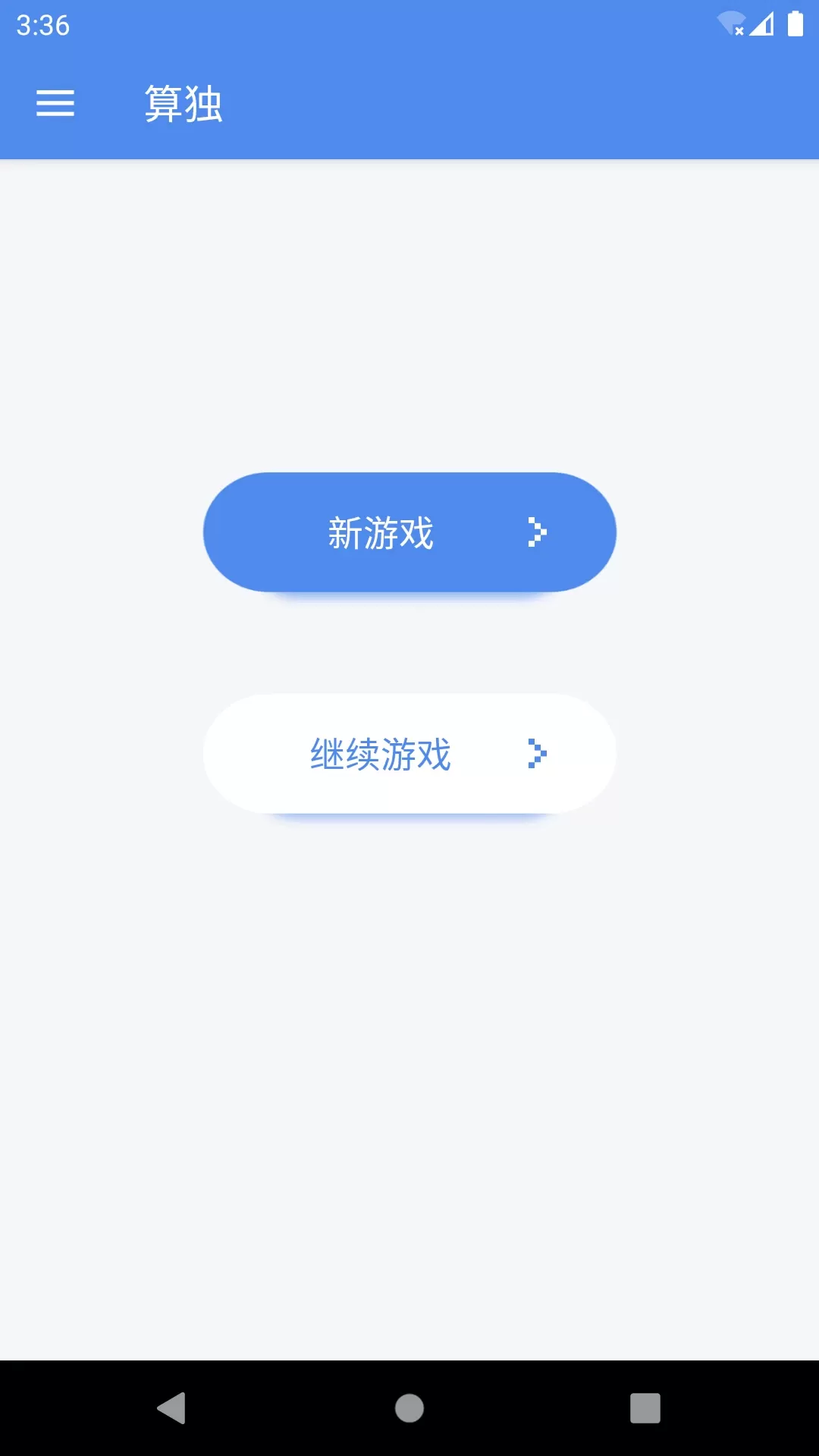Go back using the system back button

coord(172,1408)
